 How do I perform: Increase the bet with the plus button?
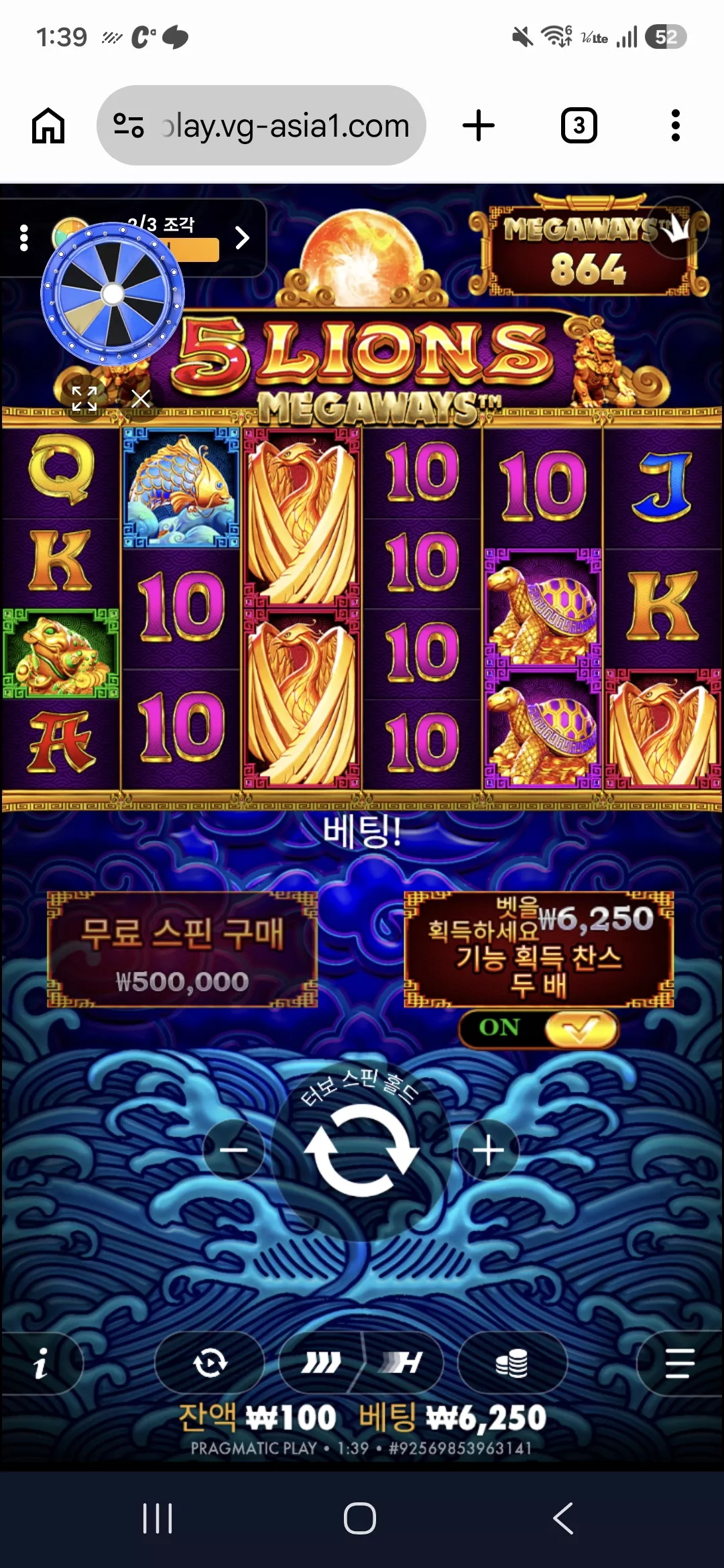(489, 1150)
